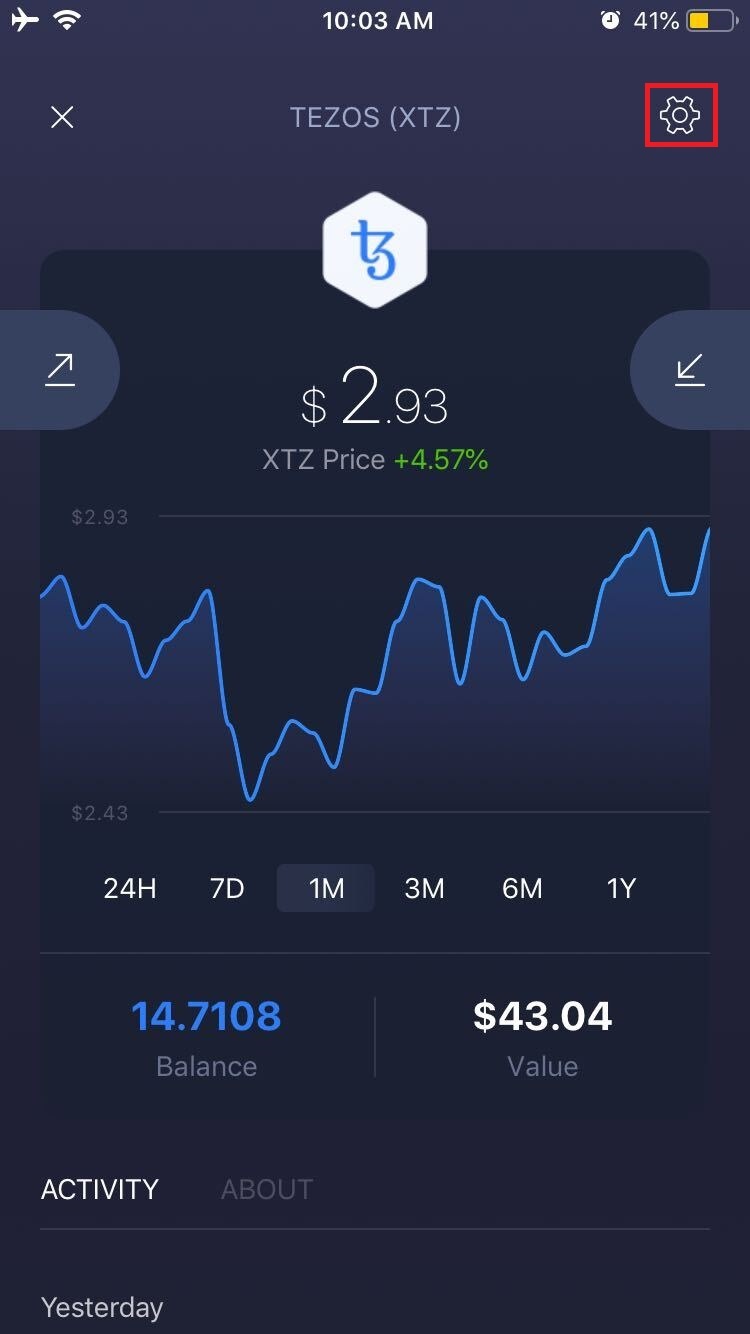This screenshot has height=1334, width=750.
Task: Select the 1M chart range
Action: point(326,888)
